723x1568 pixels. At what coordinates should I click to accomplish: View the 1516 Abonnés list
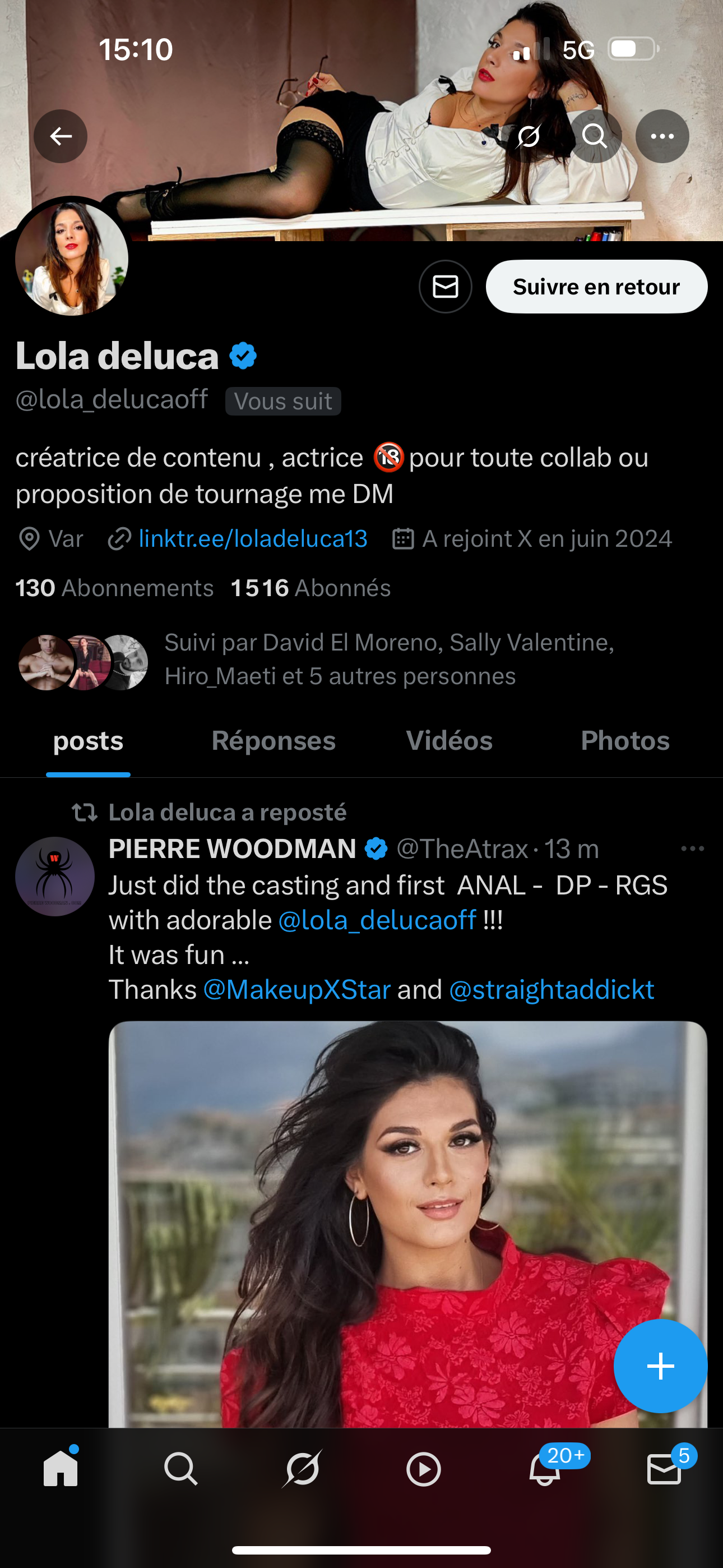click(310, 588)
